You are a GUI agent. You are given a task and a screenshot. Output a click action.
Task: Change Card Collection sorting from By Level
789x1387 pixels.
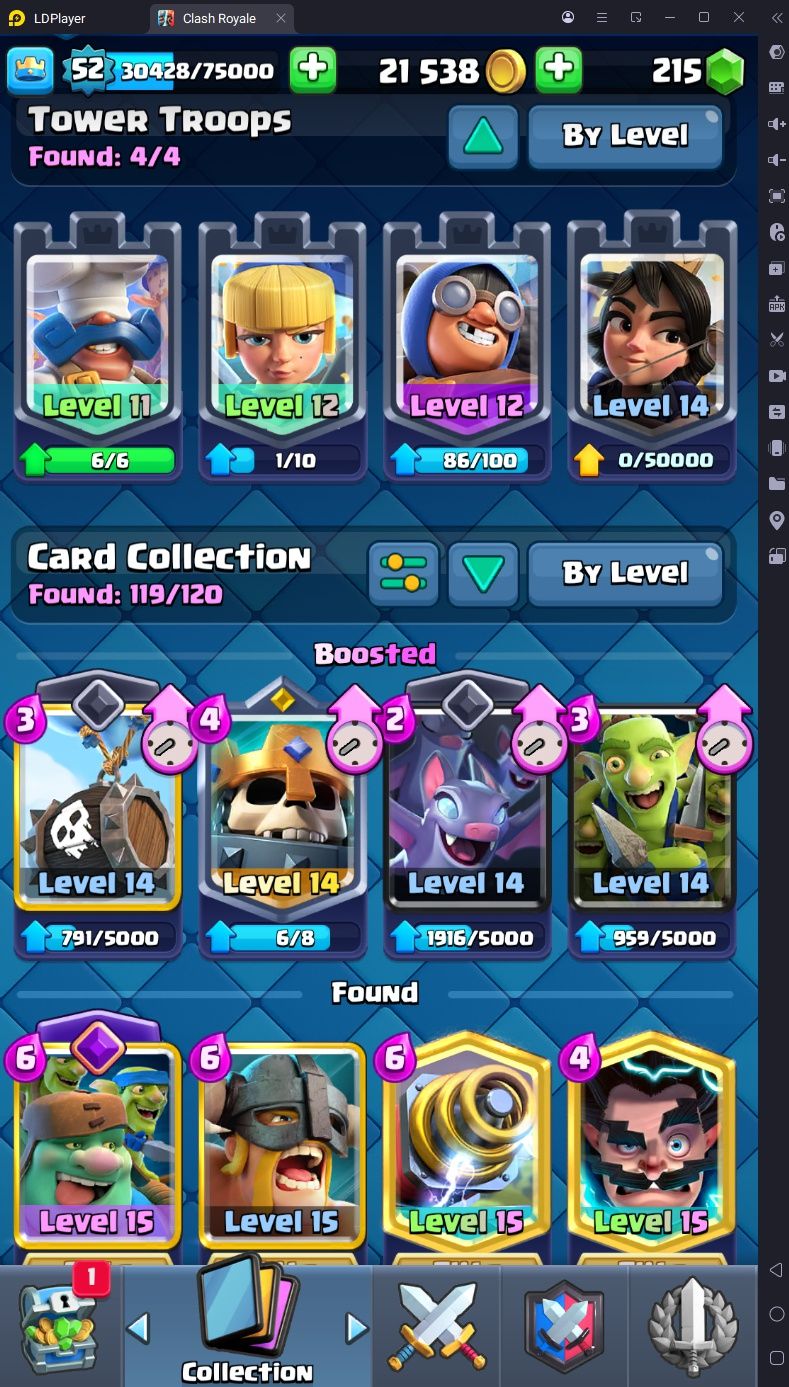tap(625, 574)
